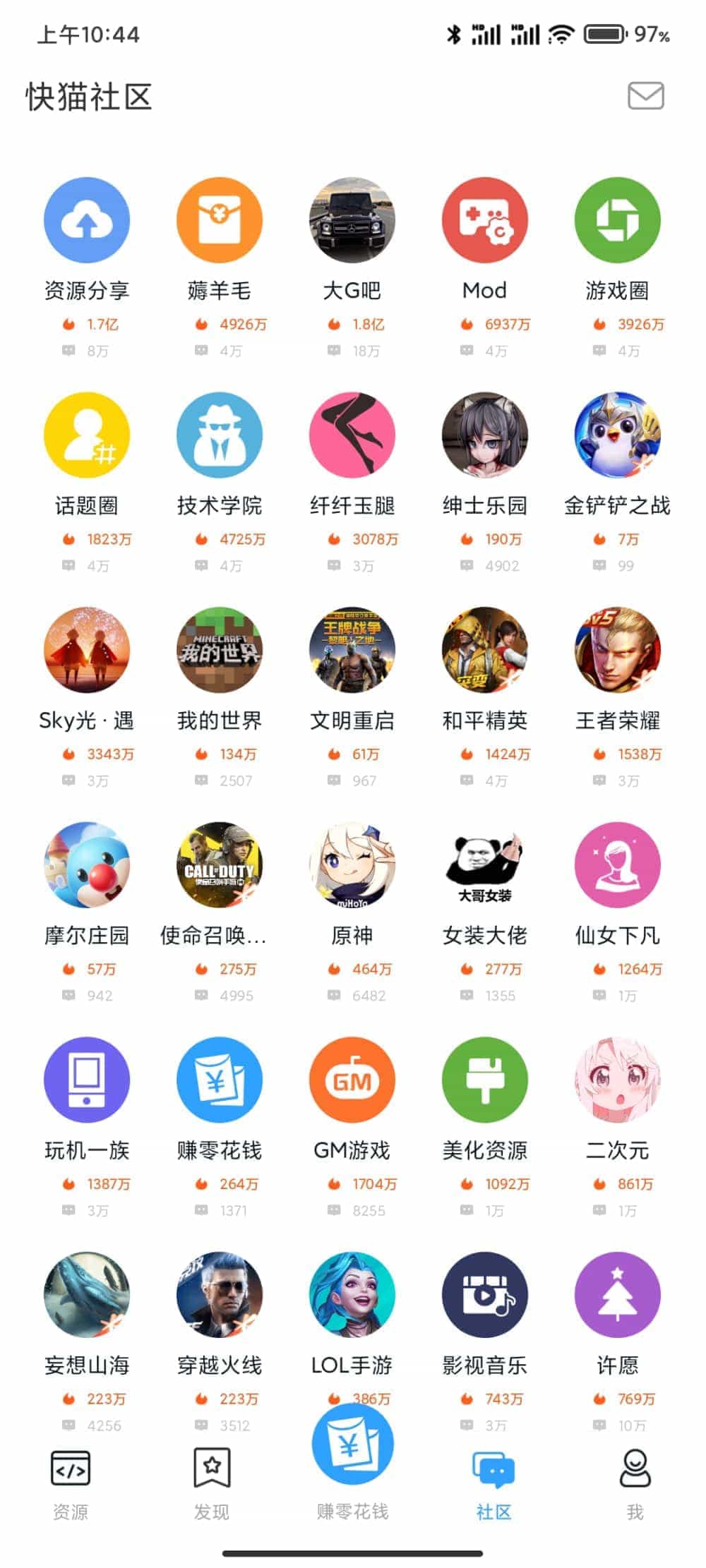Open the 游戏圈 community
The image size is (706, 1568).
tap(618, 220)
